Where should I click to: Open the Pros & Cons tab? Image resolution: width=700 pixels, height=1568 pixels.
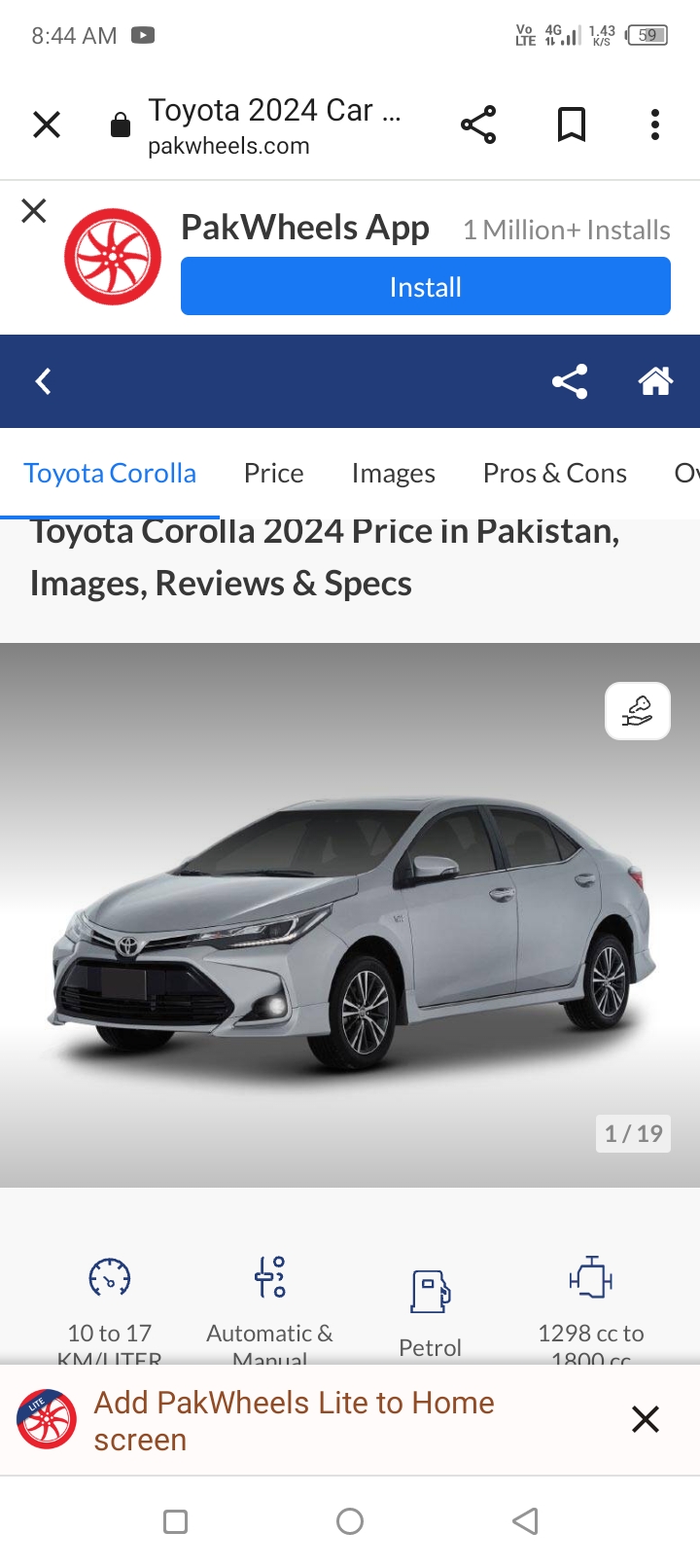pos(554,474)
